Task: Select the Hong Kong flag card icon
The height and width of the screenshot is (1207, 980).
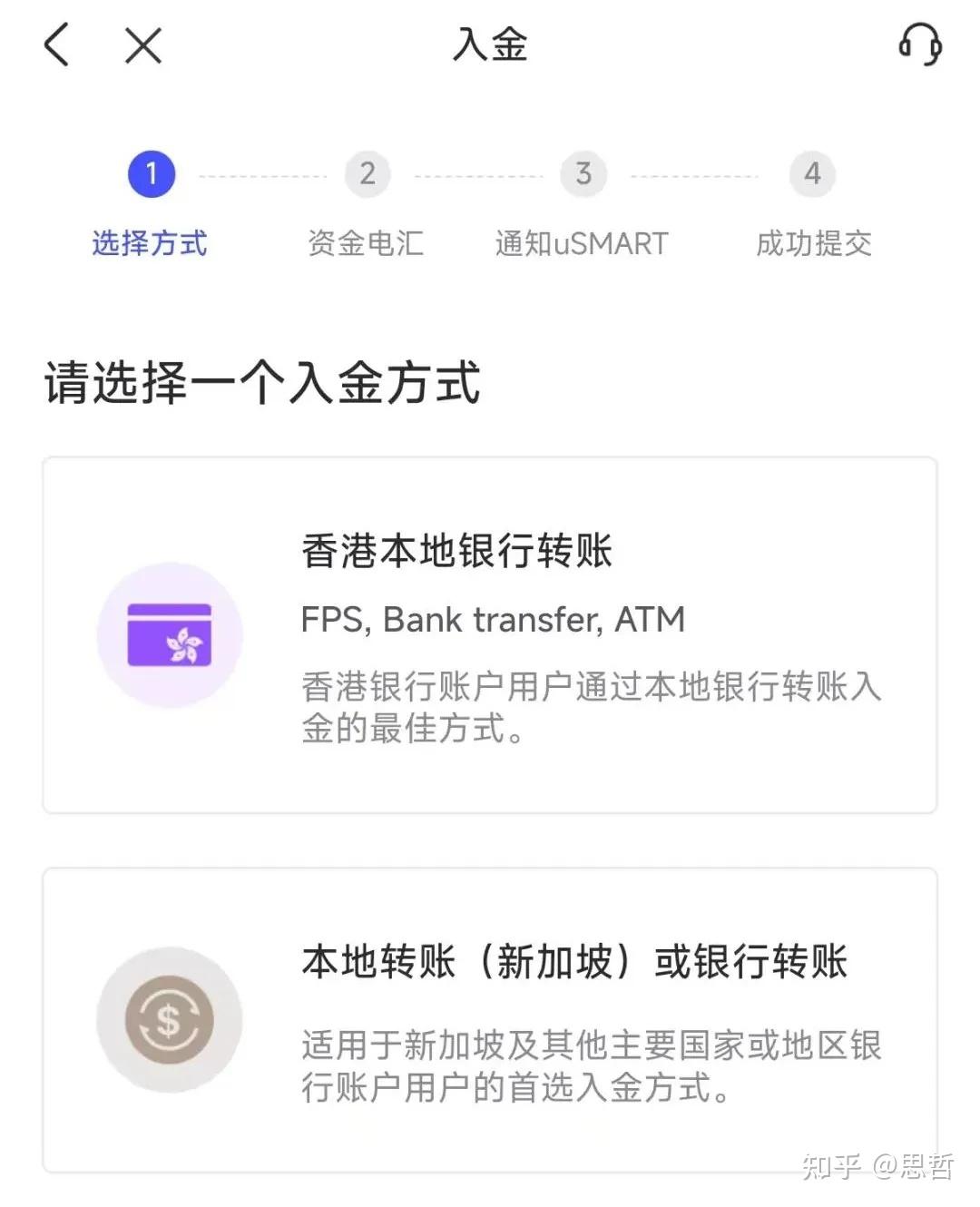Action: (x=169, y=634)
